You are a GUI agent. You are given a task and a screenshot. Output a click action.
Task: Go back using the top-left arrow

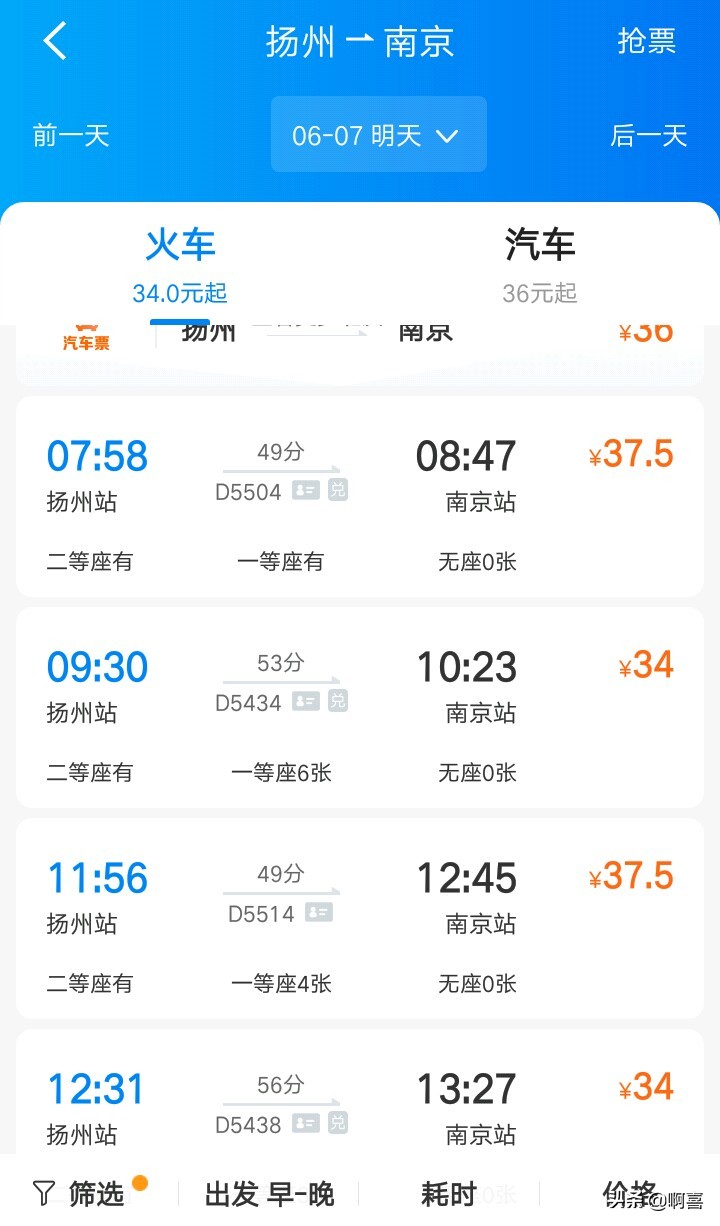55,42
